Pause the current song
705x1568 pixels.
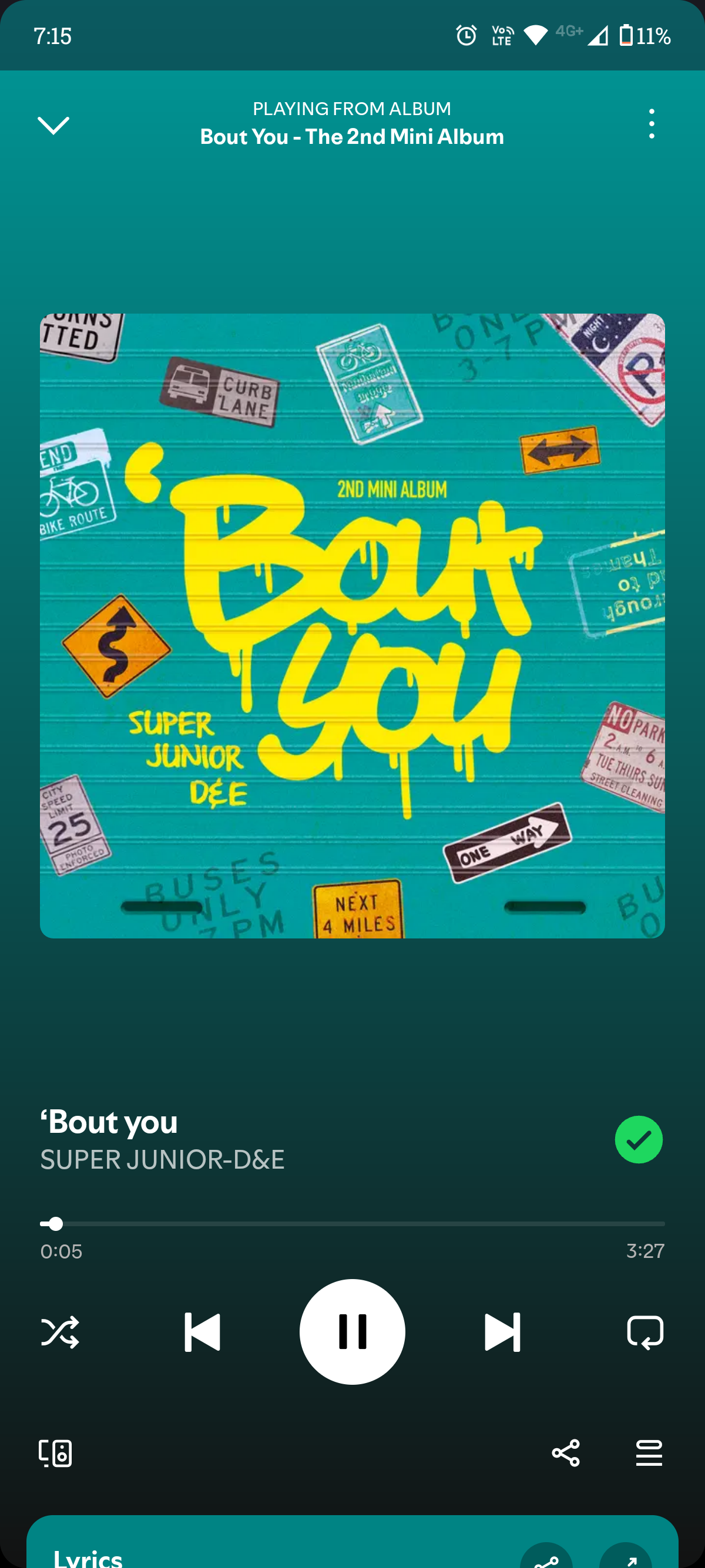[x=352, y=1332]
